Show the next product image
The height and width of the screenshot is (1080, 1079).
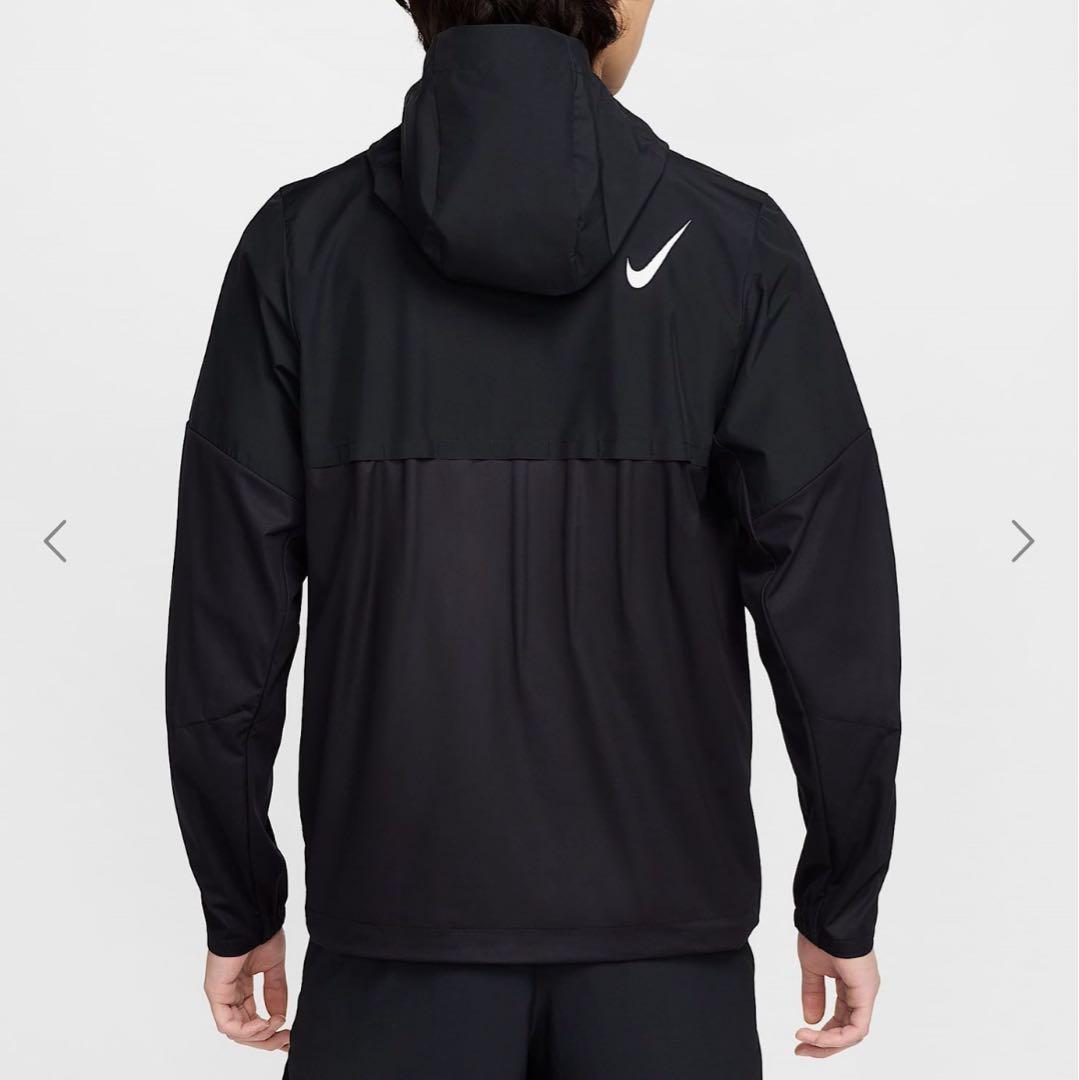(1022, 541)
